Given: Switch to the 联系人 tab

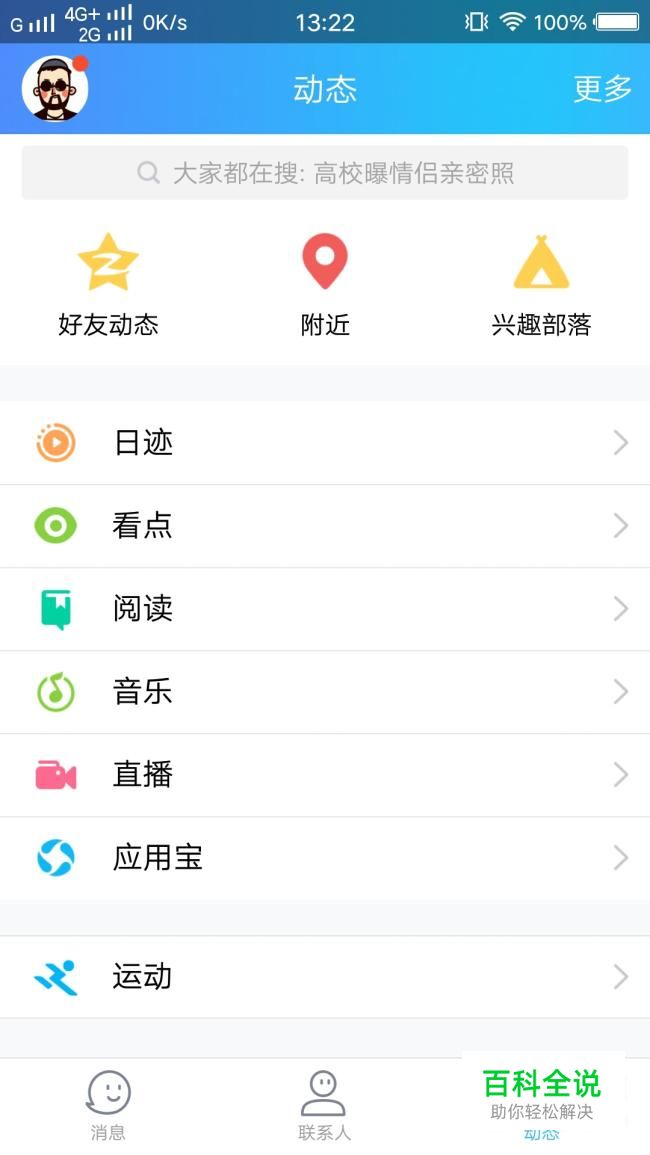Looking at the screenshot, I should [x=324, y=1105].
